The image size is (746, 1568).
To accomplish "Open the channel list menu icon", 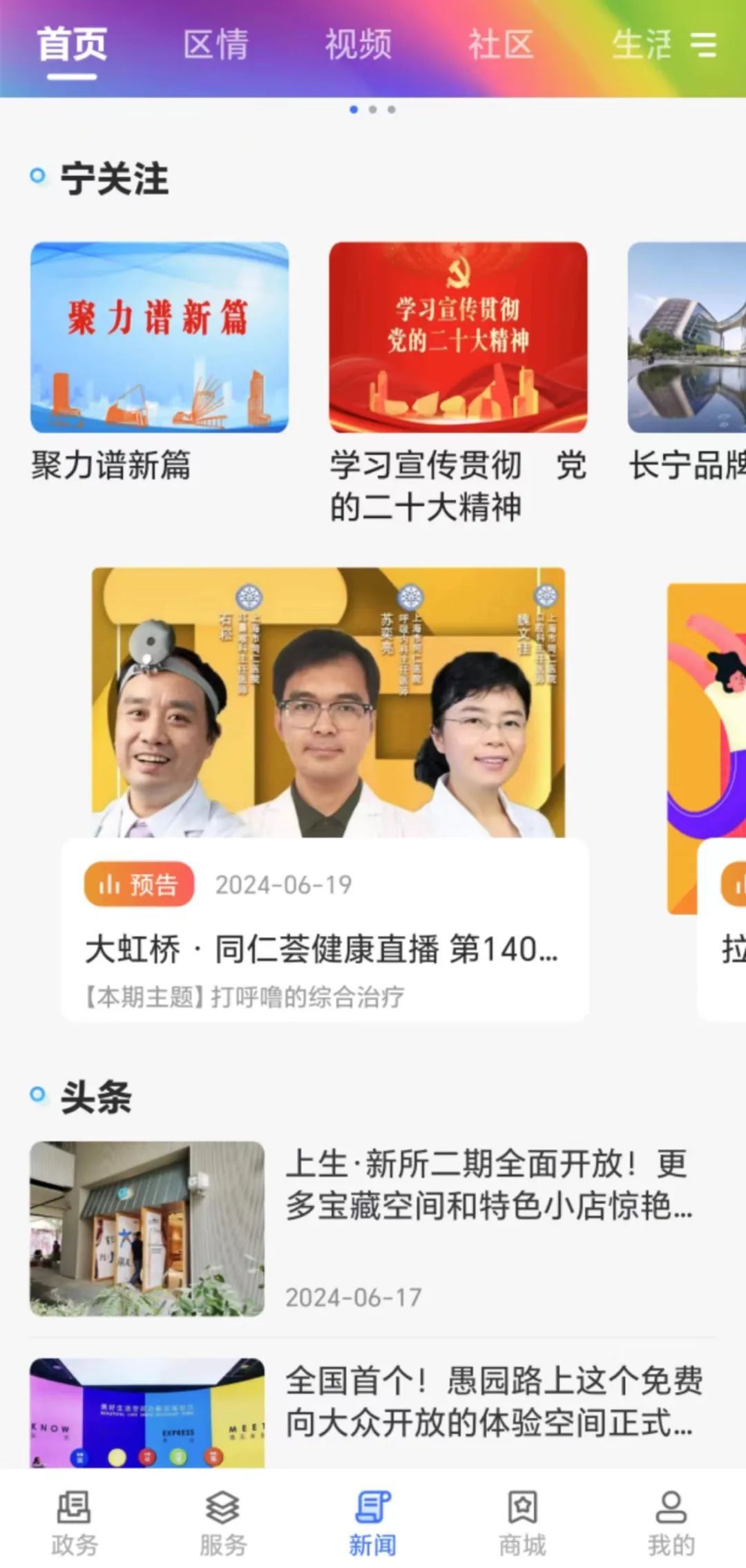I will [703, 45].
